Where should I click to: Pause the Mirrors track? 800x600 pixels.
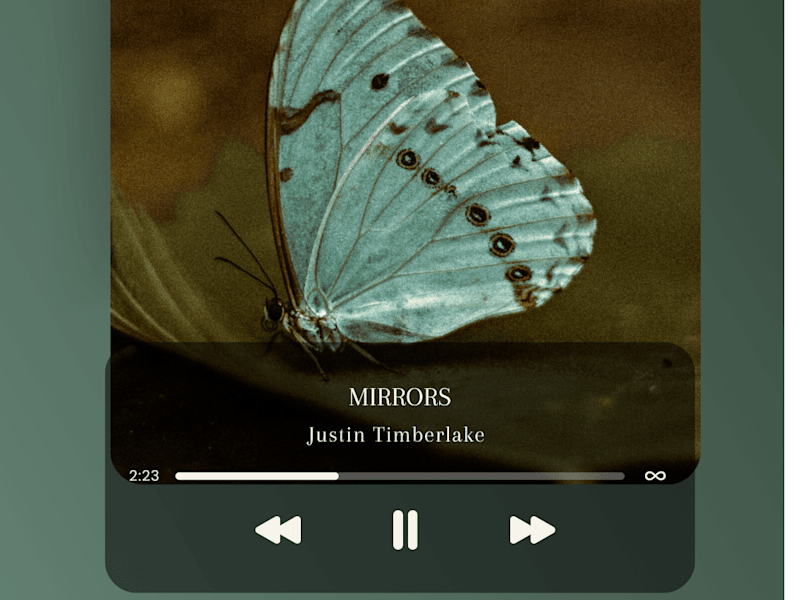[404, 530]
